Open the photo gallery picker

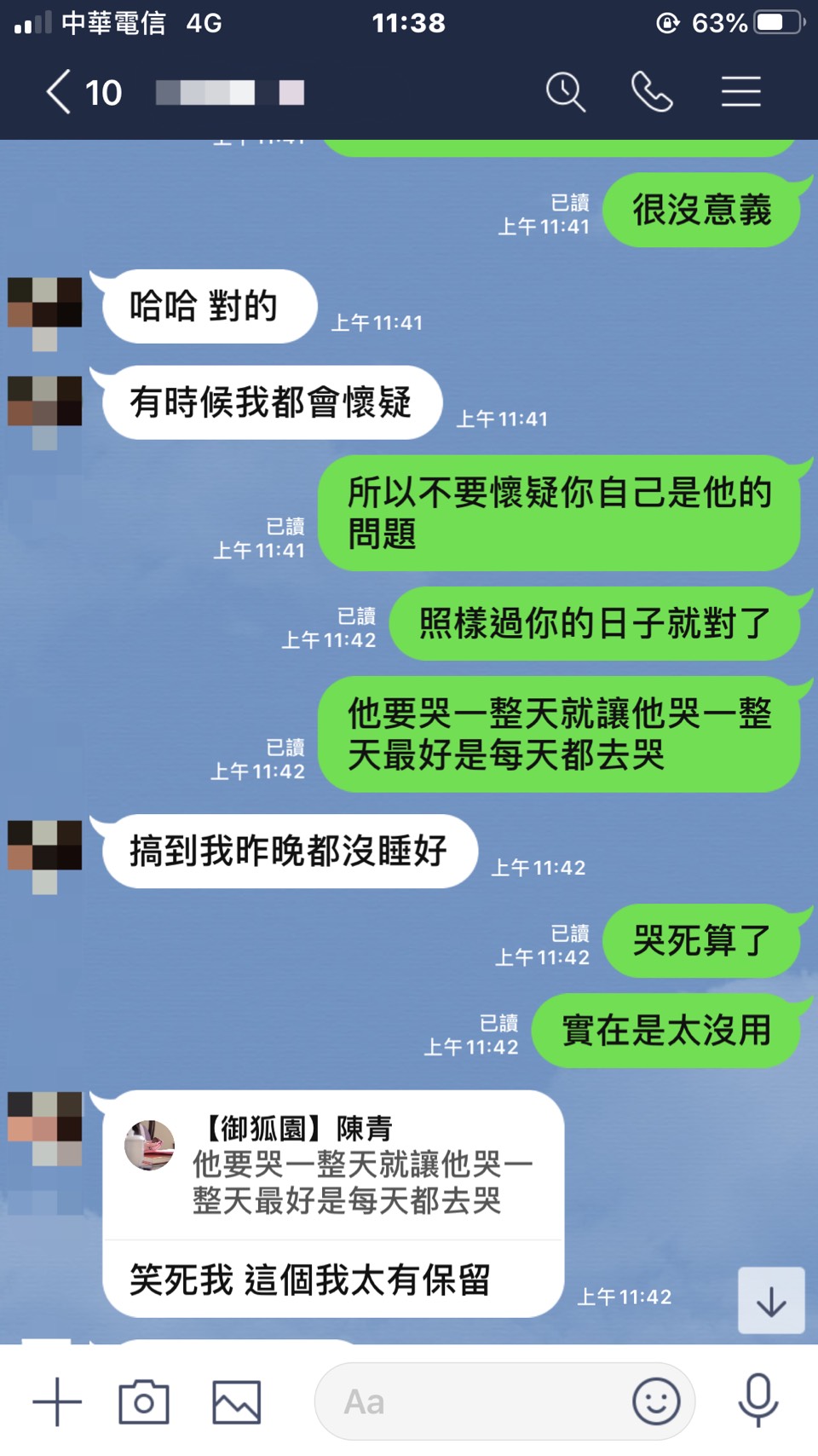pos(236,1401)
